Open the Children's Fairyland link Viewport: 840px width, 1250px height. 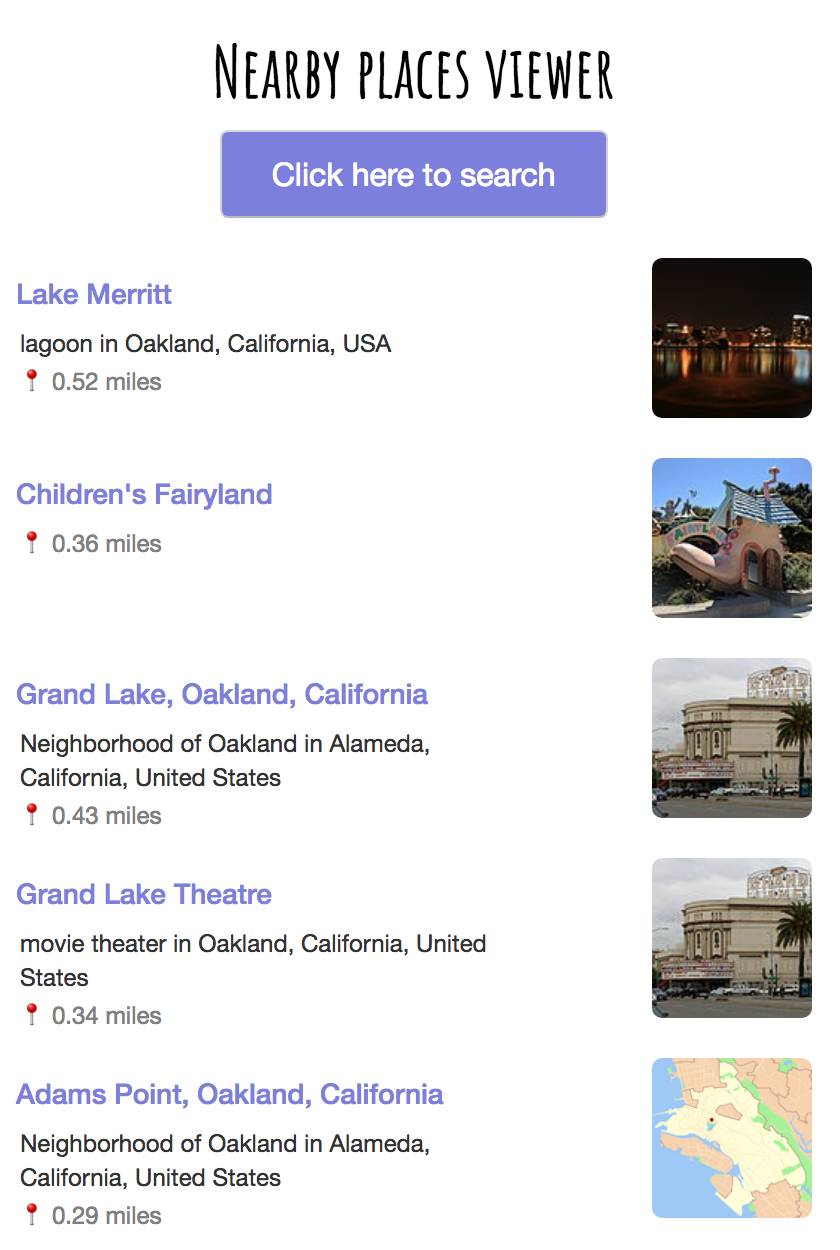coord(144,494)
